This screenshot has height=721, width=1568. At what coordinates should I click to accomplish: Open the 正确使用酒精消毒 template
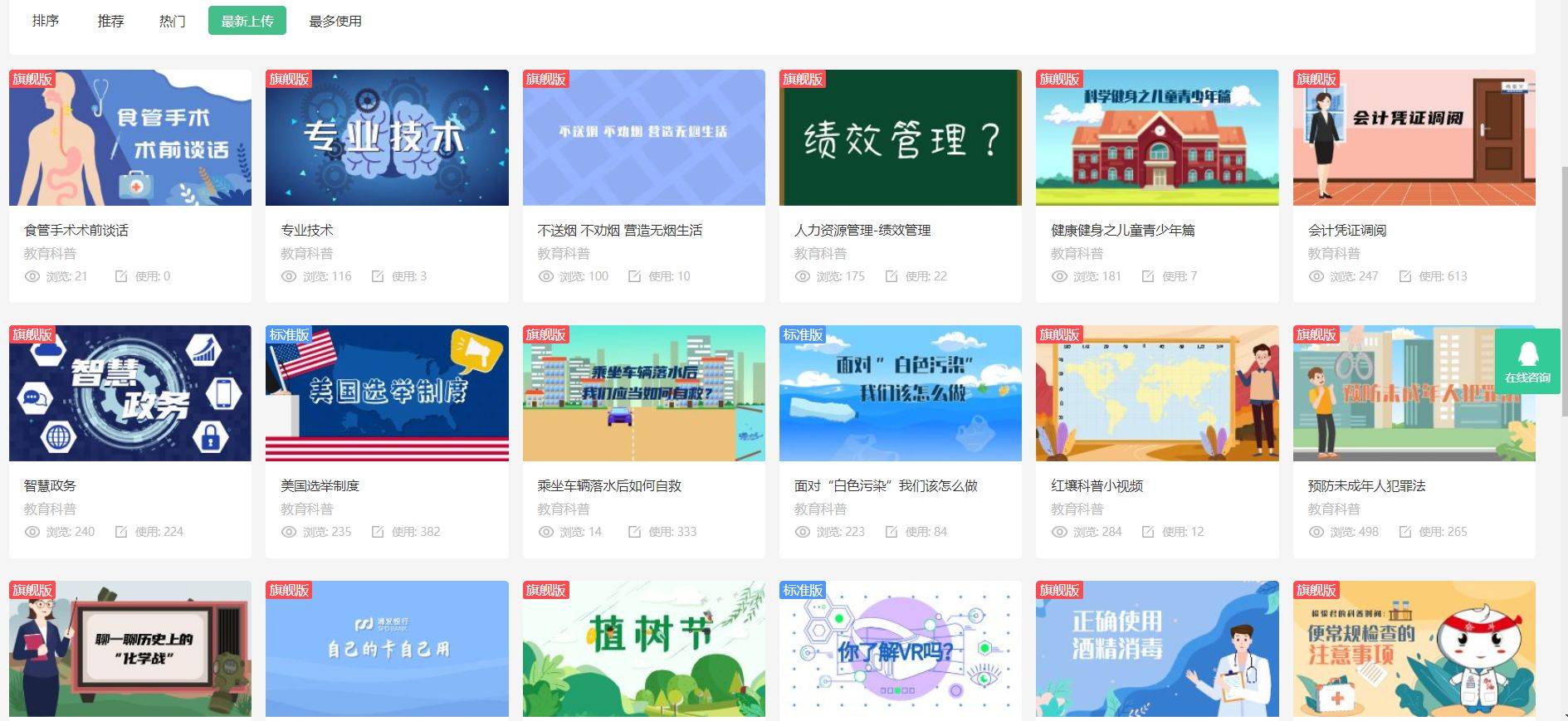coord(1156,649)
